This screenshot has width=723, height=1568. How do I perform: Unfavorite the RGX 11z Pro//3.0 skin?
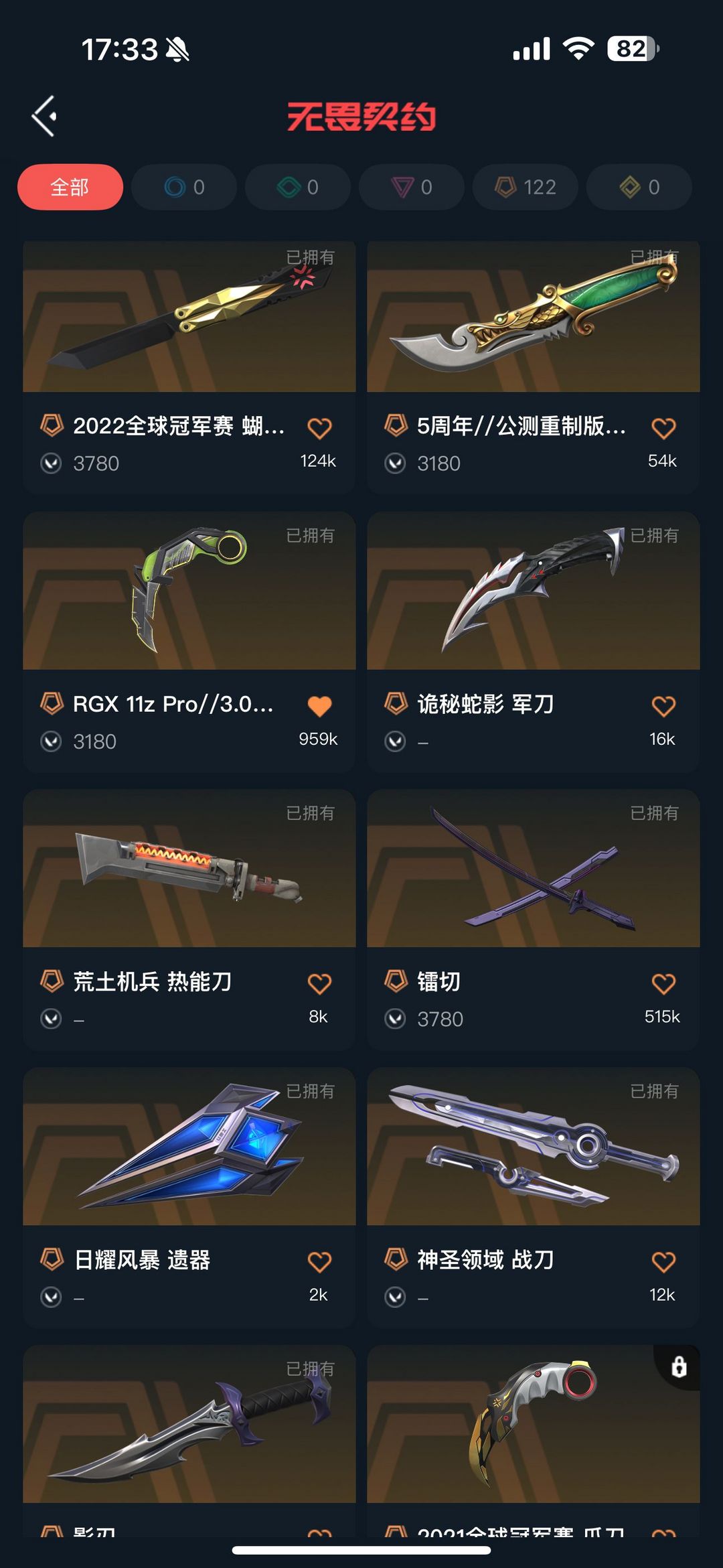[319, 705]
